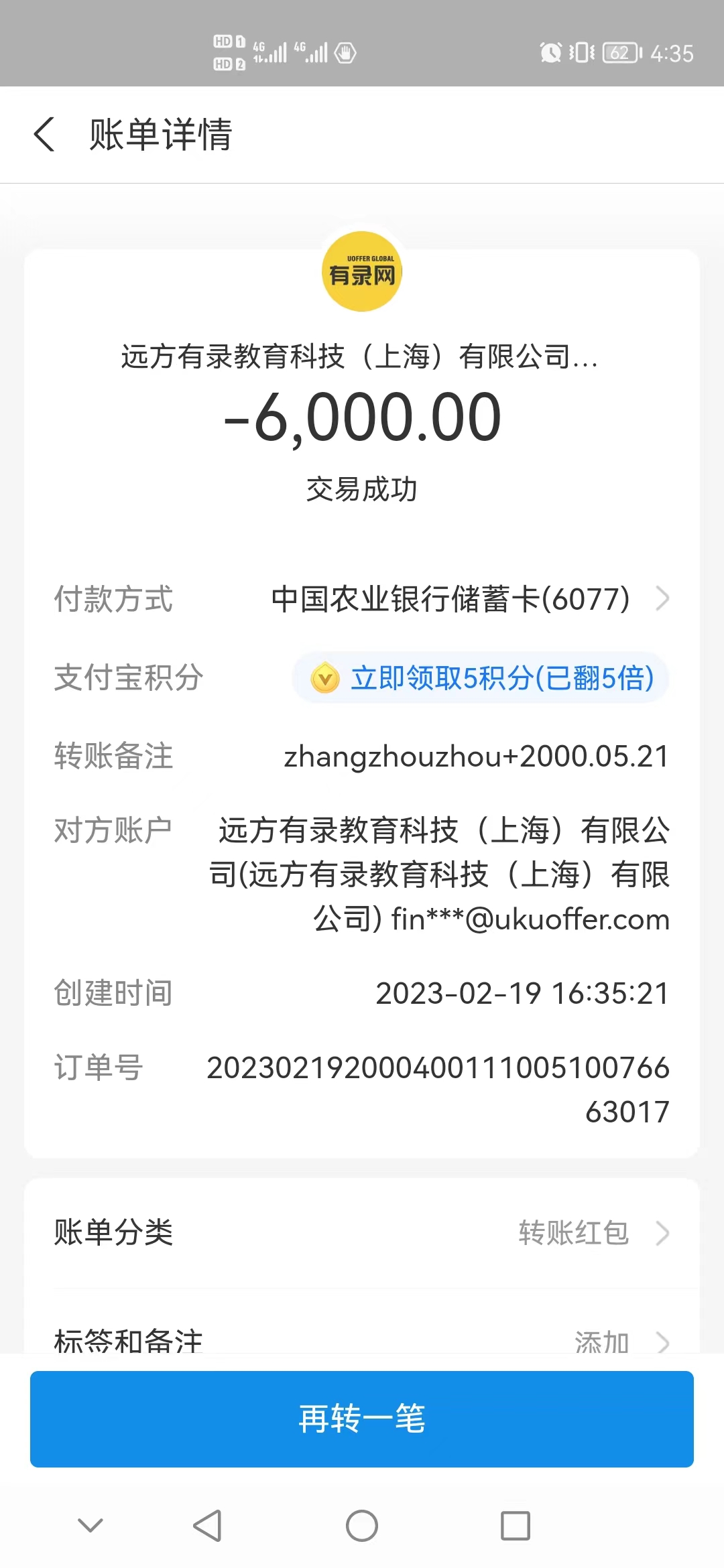Open the 有录网 merchant logo
The width and height of the screenshot is (724, 1568).
362,271
